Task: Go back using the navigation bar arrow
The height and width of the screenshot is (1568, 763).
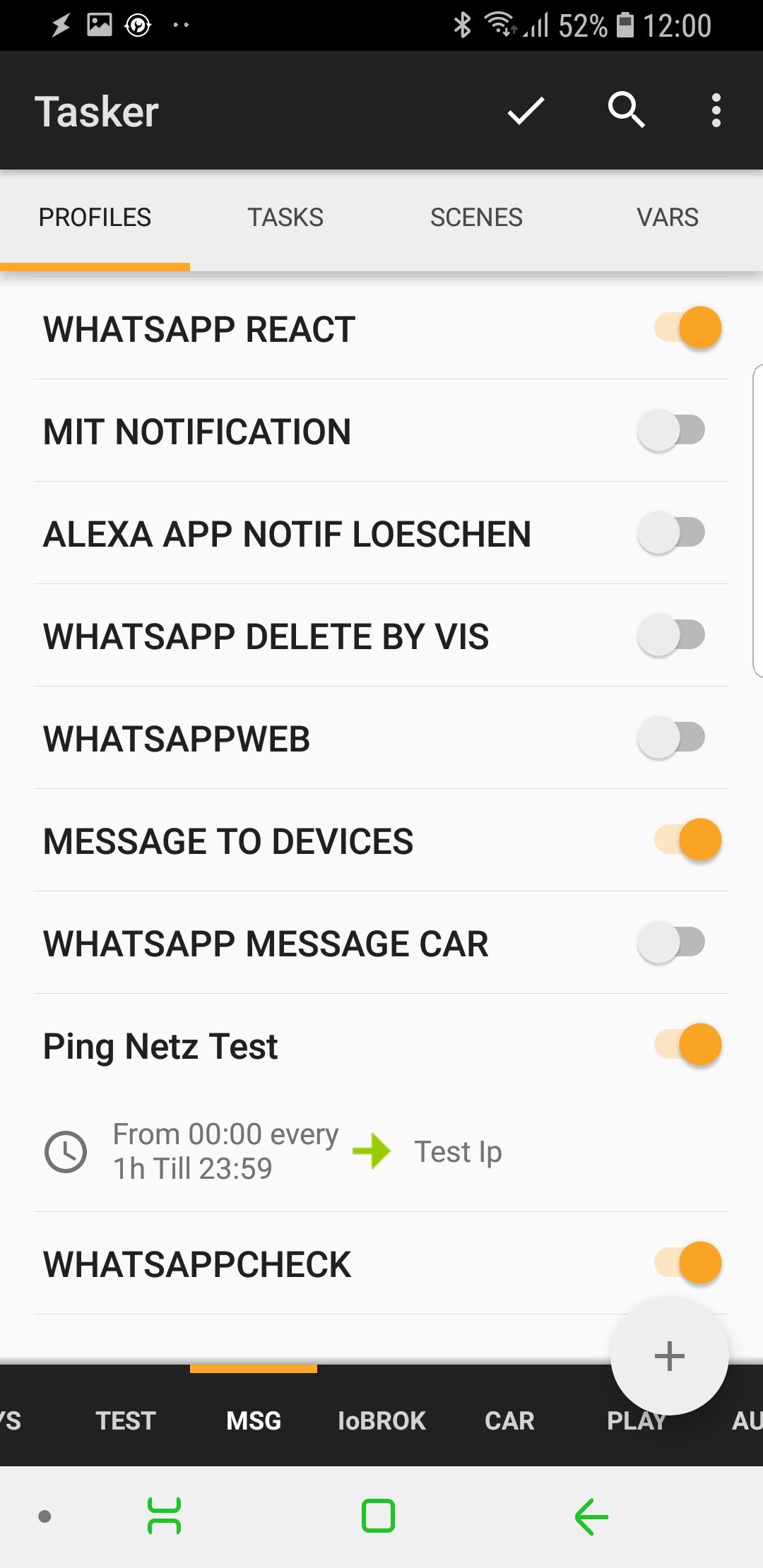Action: 591,1516
